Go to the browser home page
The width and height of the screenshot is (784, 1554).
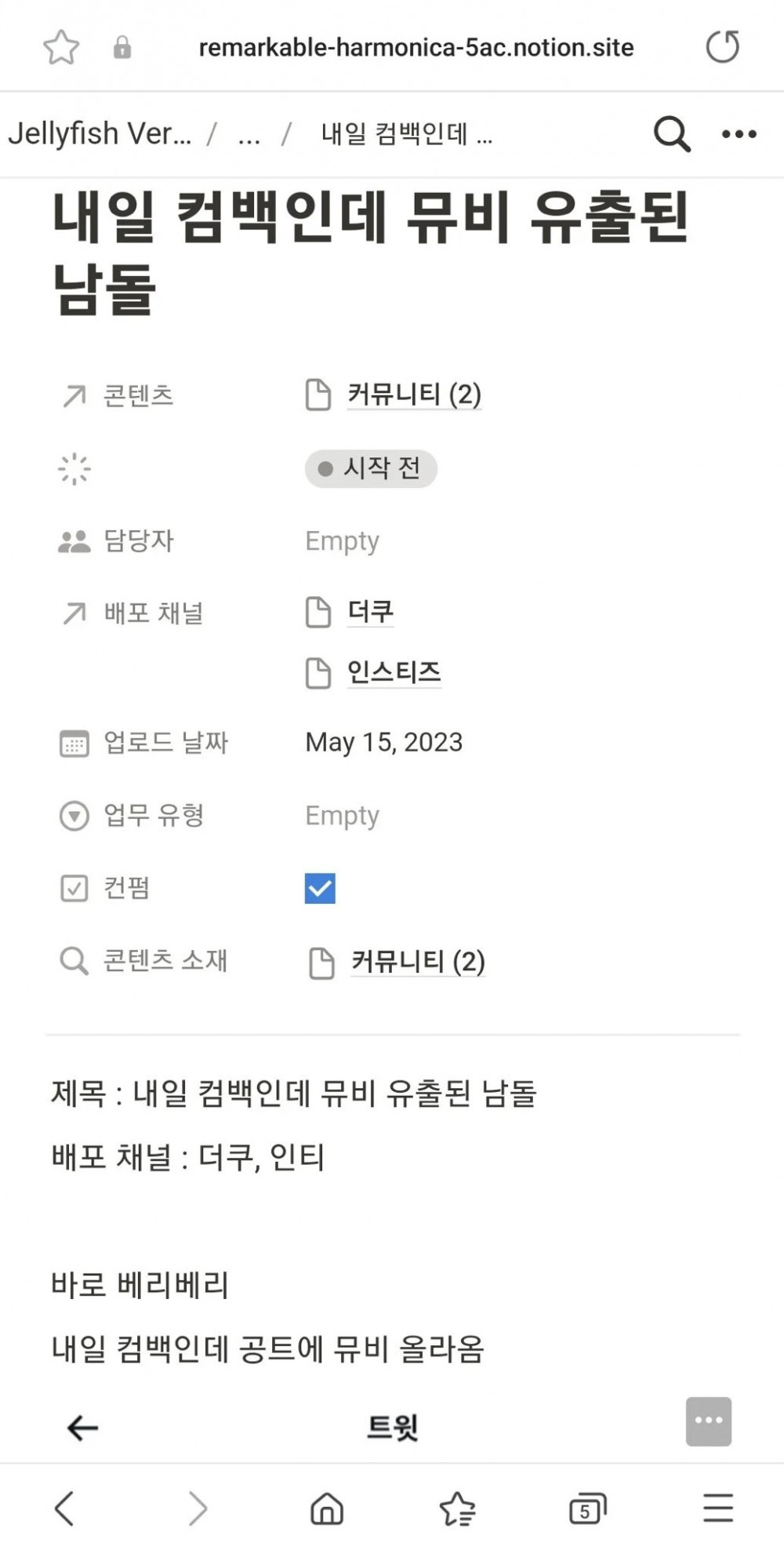tap(327, 1508)
